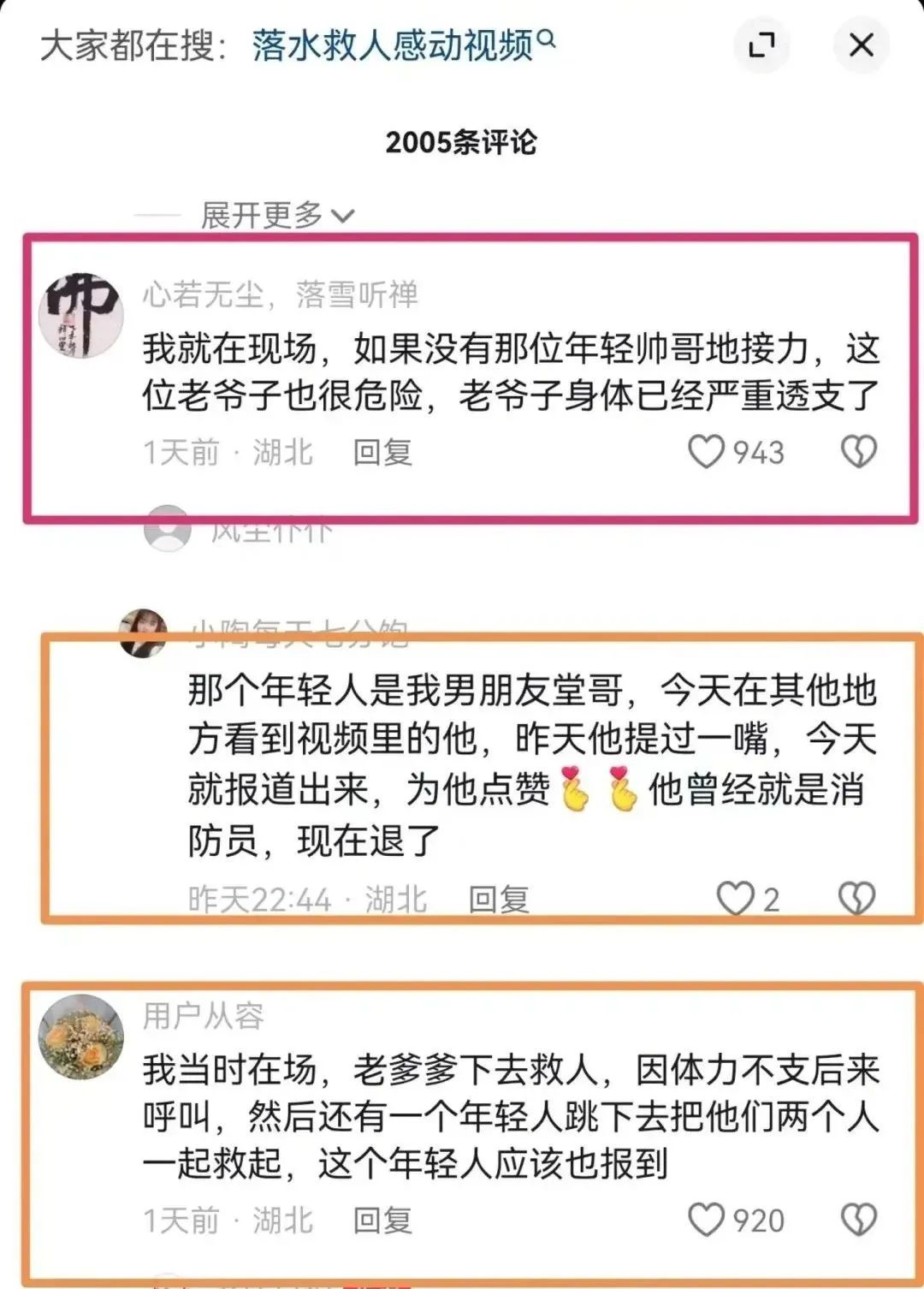Open profile avatar of 心若无尘，落雪听禅
This screenshot has width=924, height=1289.
coord(81,315)
